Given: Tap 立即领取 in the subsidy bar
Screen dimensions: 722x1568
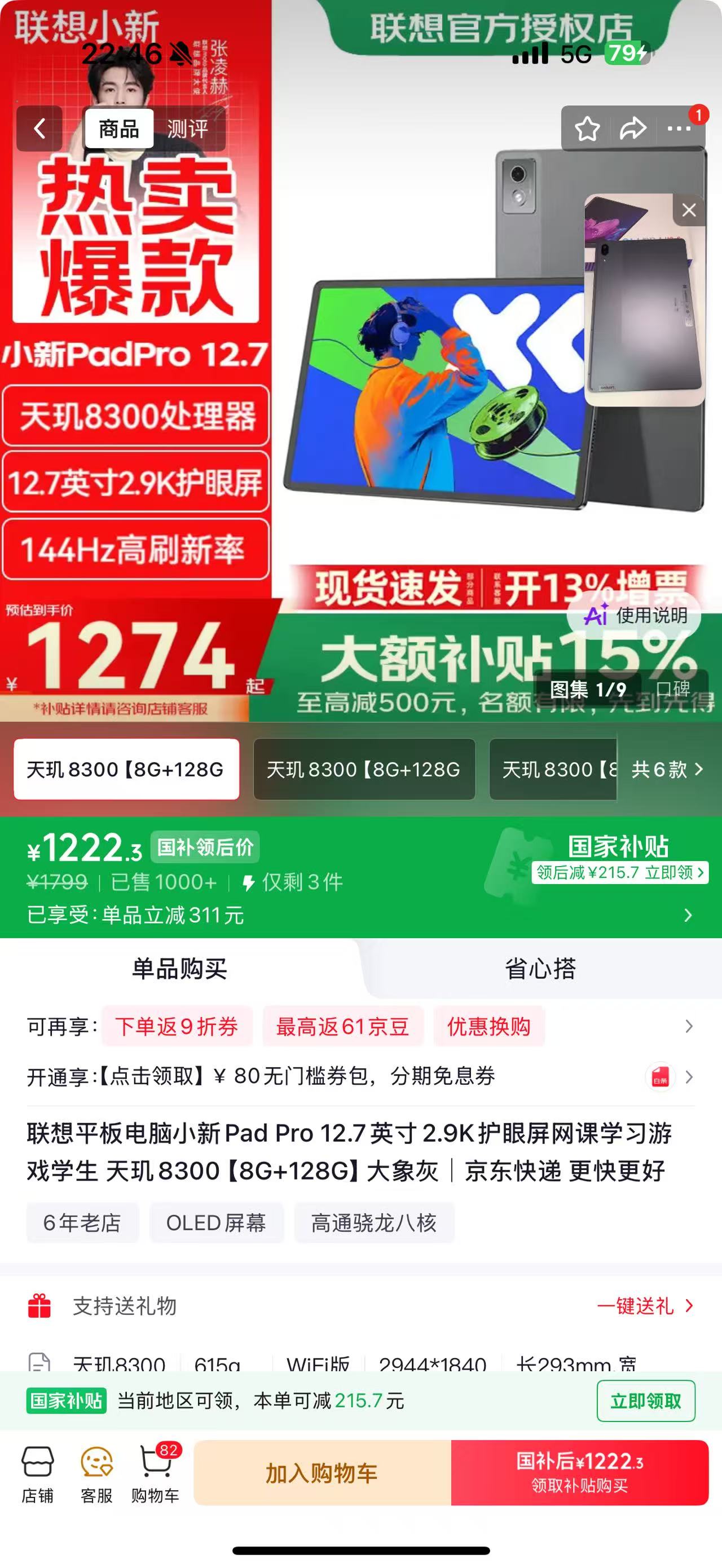Looking at the screenshot, I should click(646, 1401).
